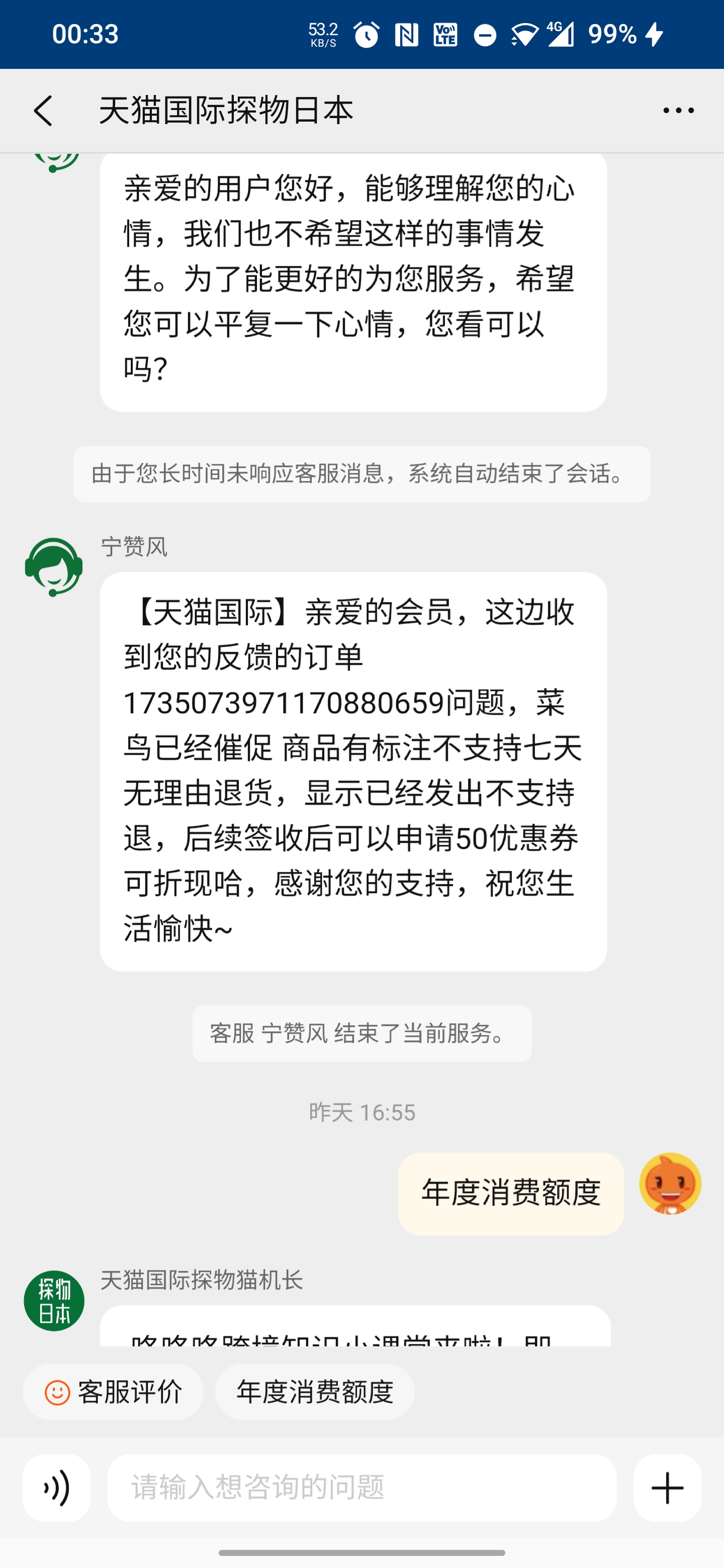Tap your own orange mascot avatar
This screenshot has width=724, height=1568.
point(670,1184)
